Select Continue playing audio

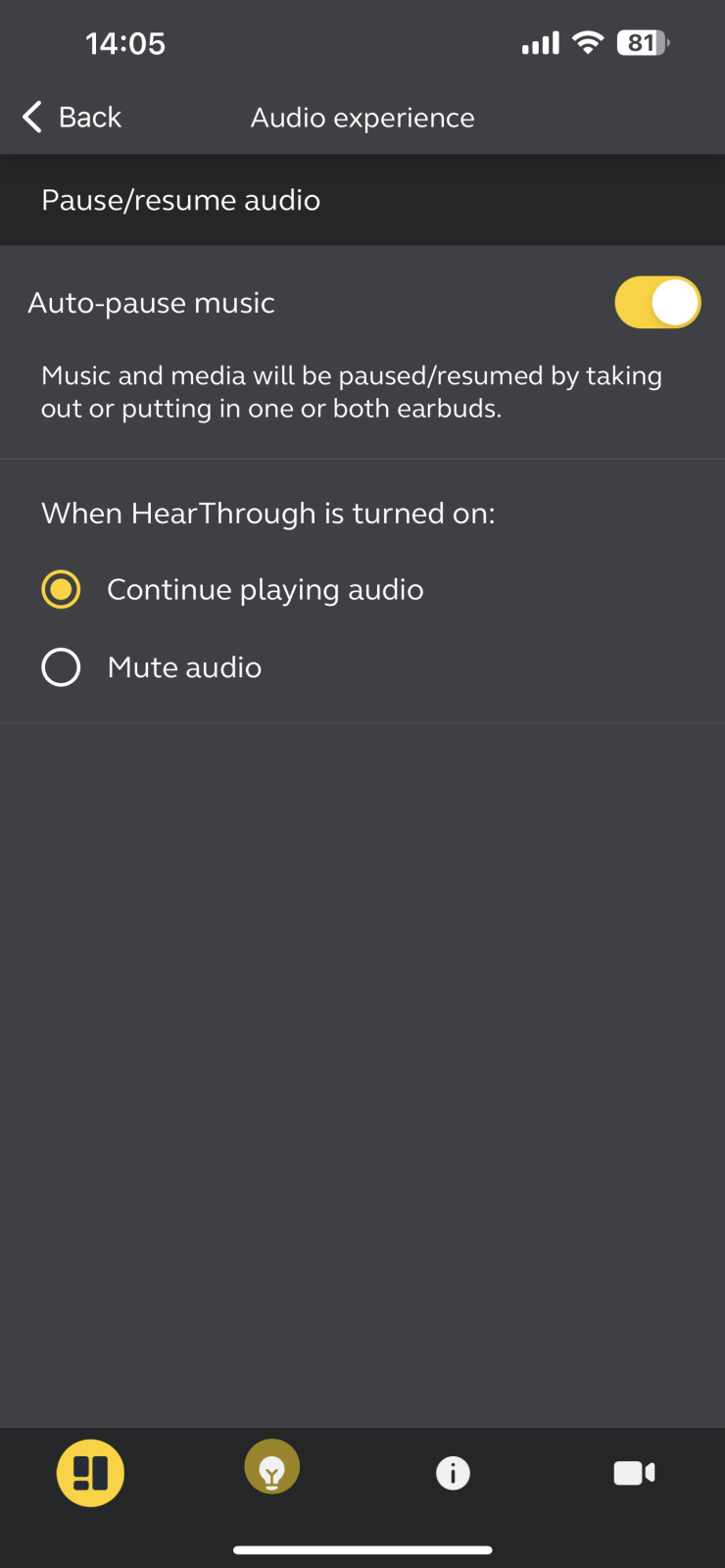pos(61,590)
